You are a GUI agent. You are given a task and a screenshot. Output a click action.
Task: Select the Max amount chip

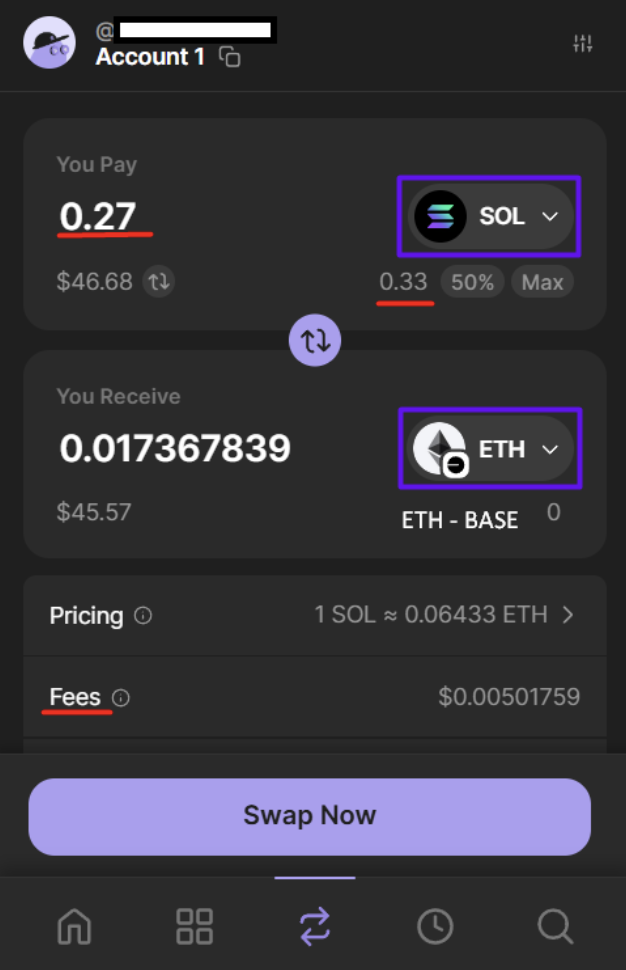coord(542,282)
